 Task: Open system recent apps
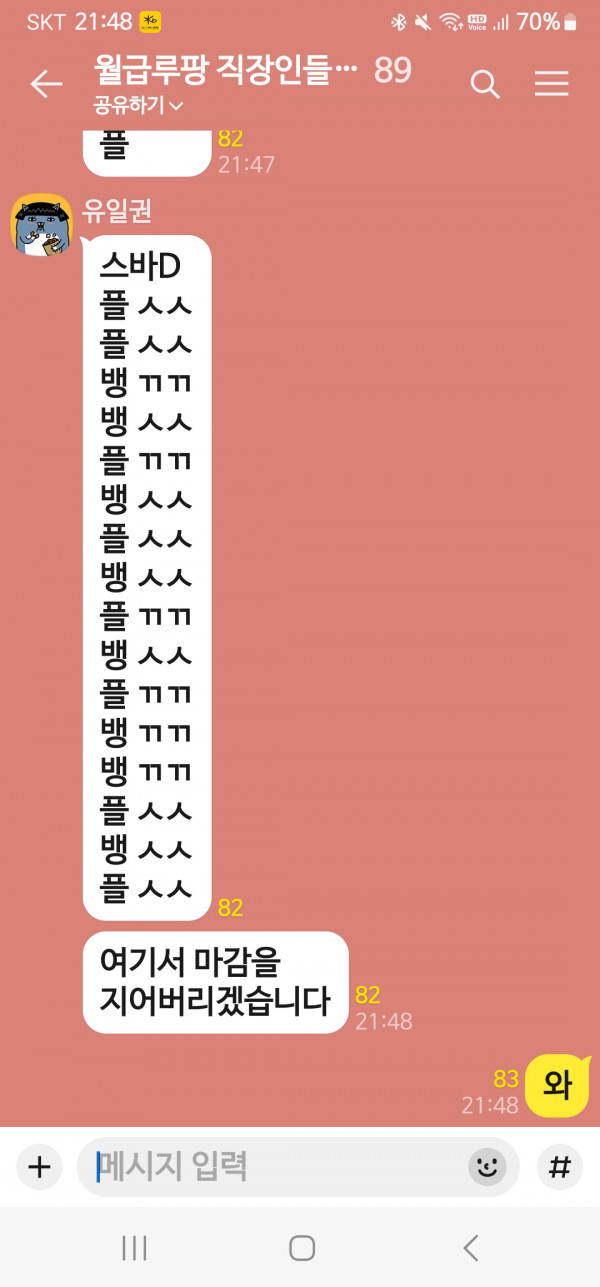coord(134,1247)
